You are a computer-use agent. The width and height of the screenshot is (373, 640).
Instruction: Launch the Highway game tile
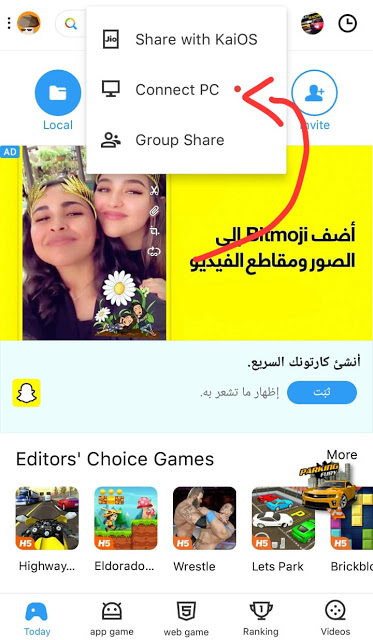click(x=47, y=529)
